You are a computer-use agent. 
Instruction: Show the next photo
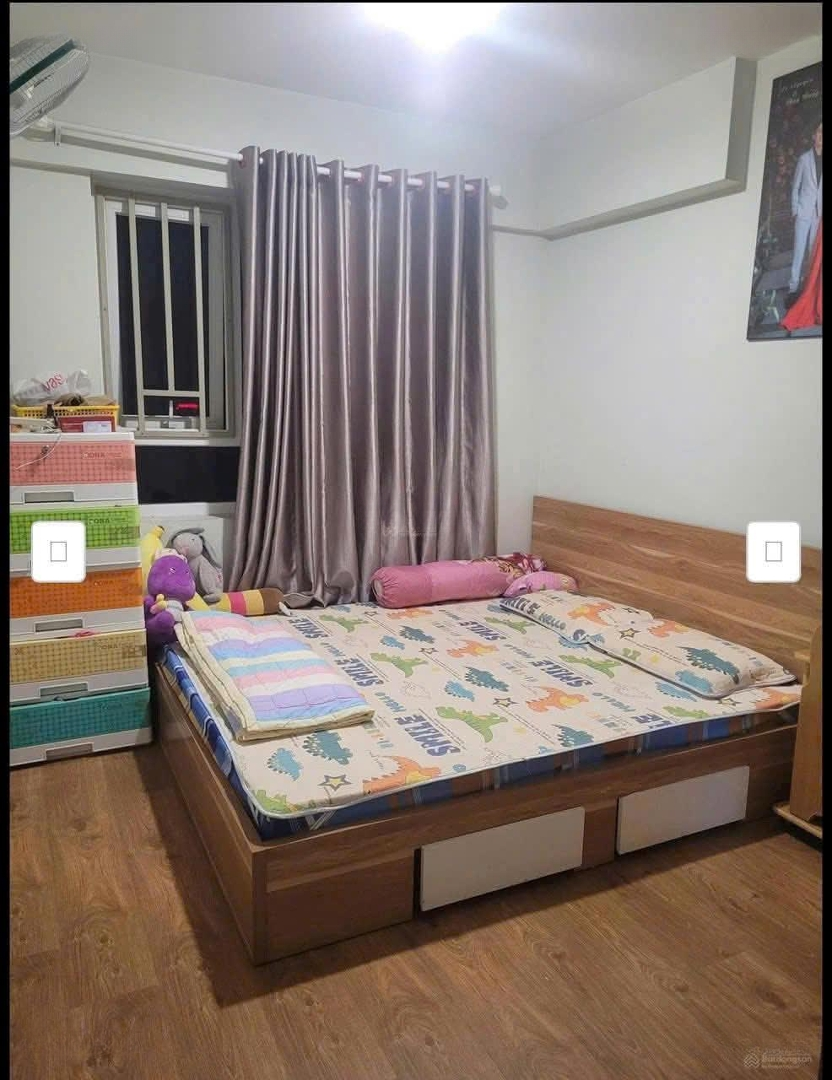[x=773, y=551]
